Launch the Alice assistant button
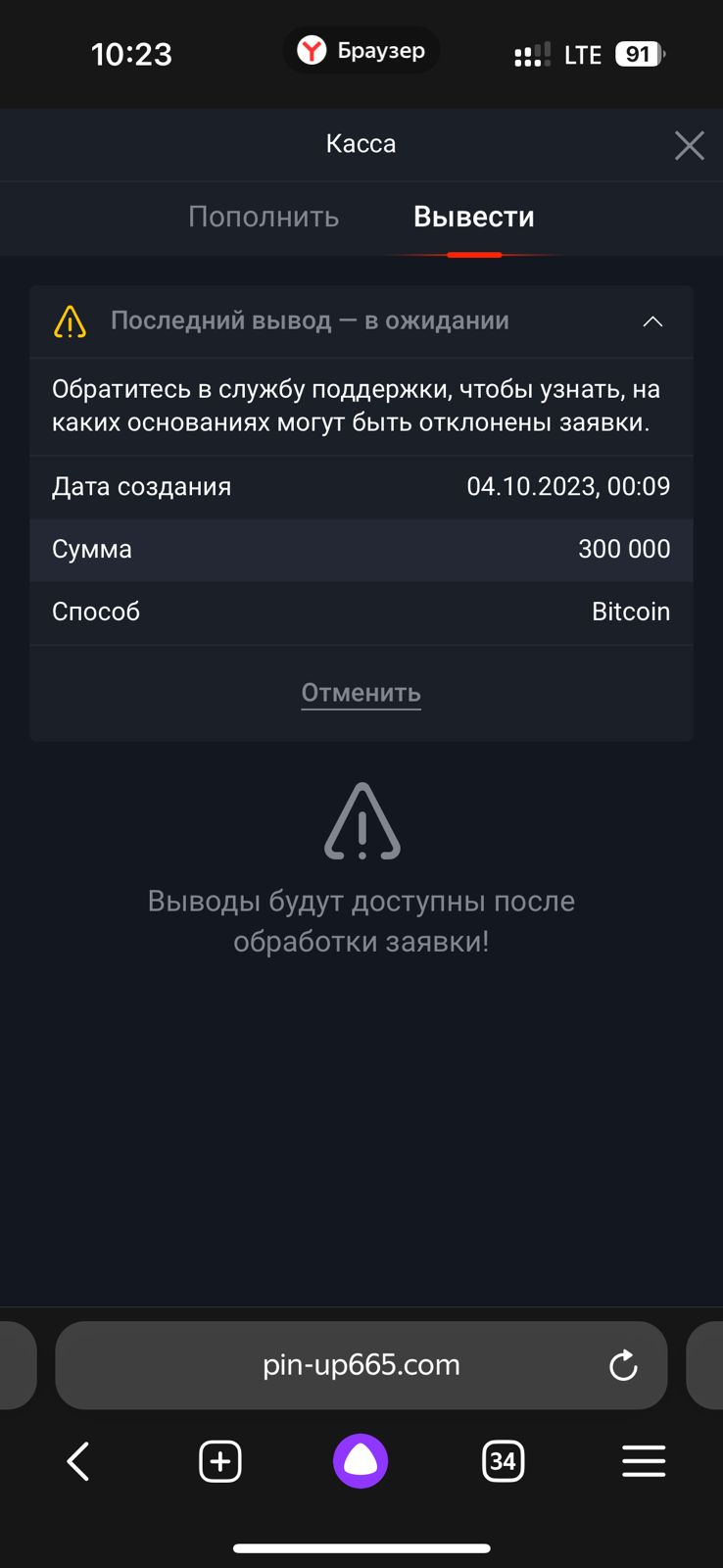 [361, 1461]
